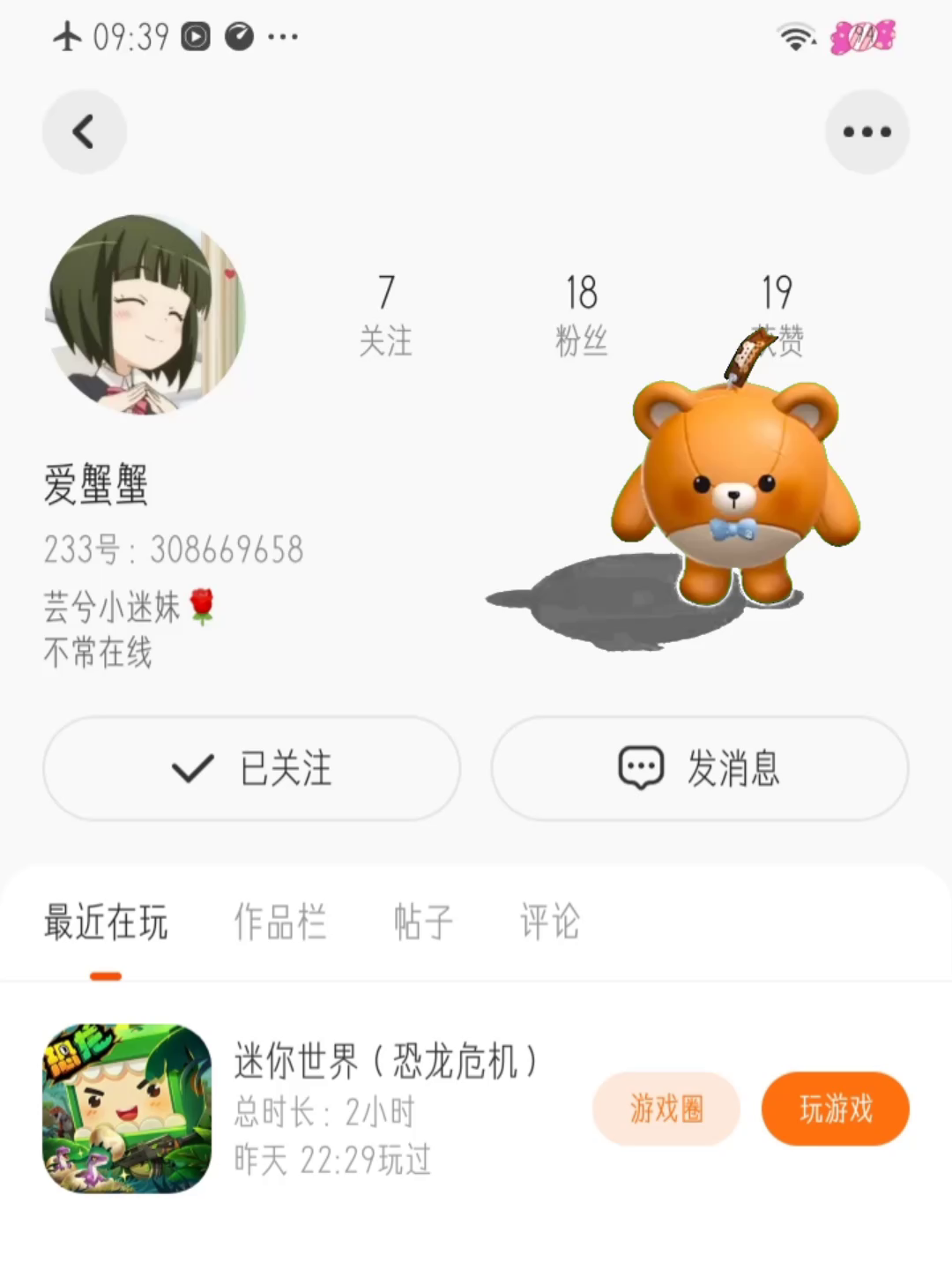Select the 最近在玩 tab
Screen dimensions: 952x1270
[106, 923]
